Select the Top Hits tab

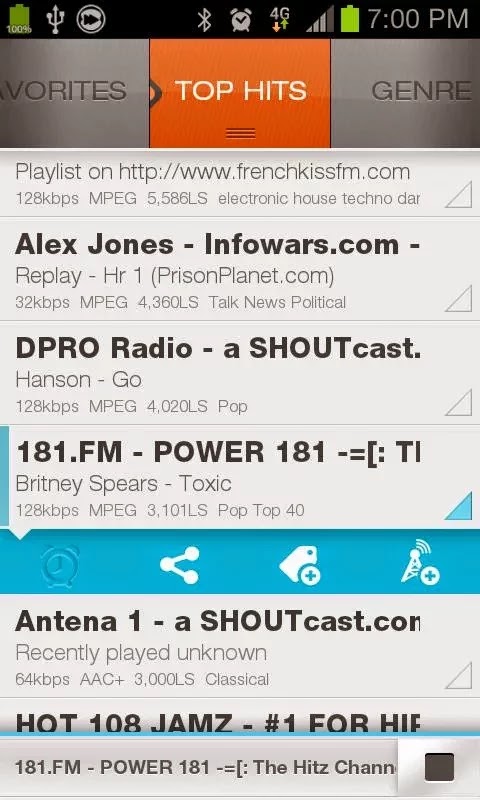(x=240, y=93)
